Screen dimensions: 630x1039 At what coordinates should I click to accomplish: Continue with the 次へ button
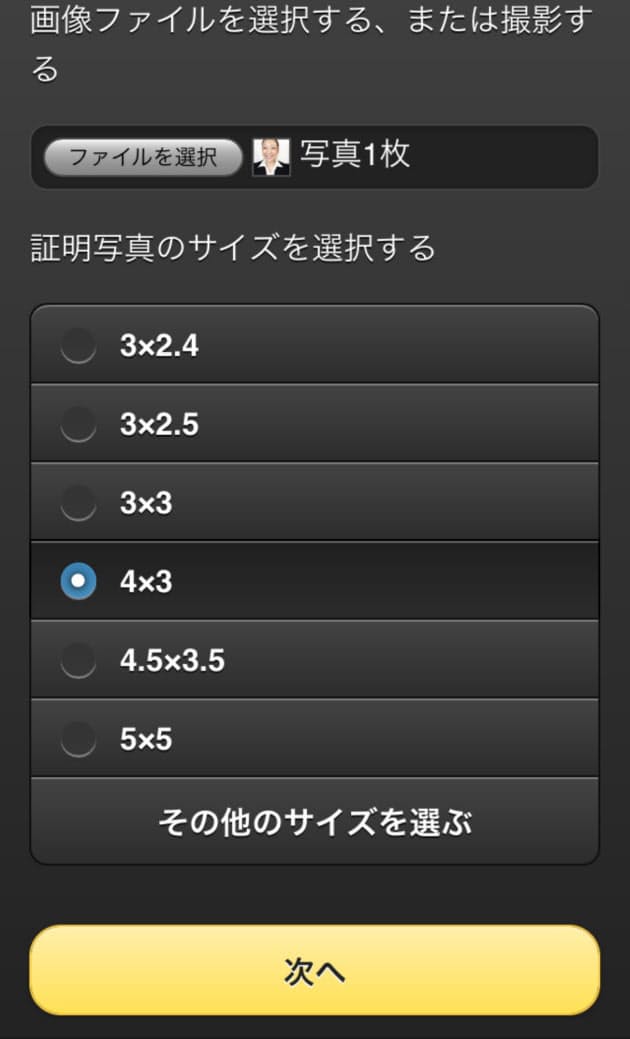(314, 971)
